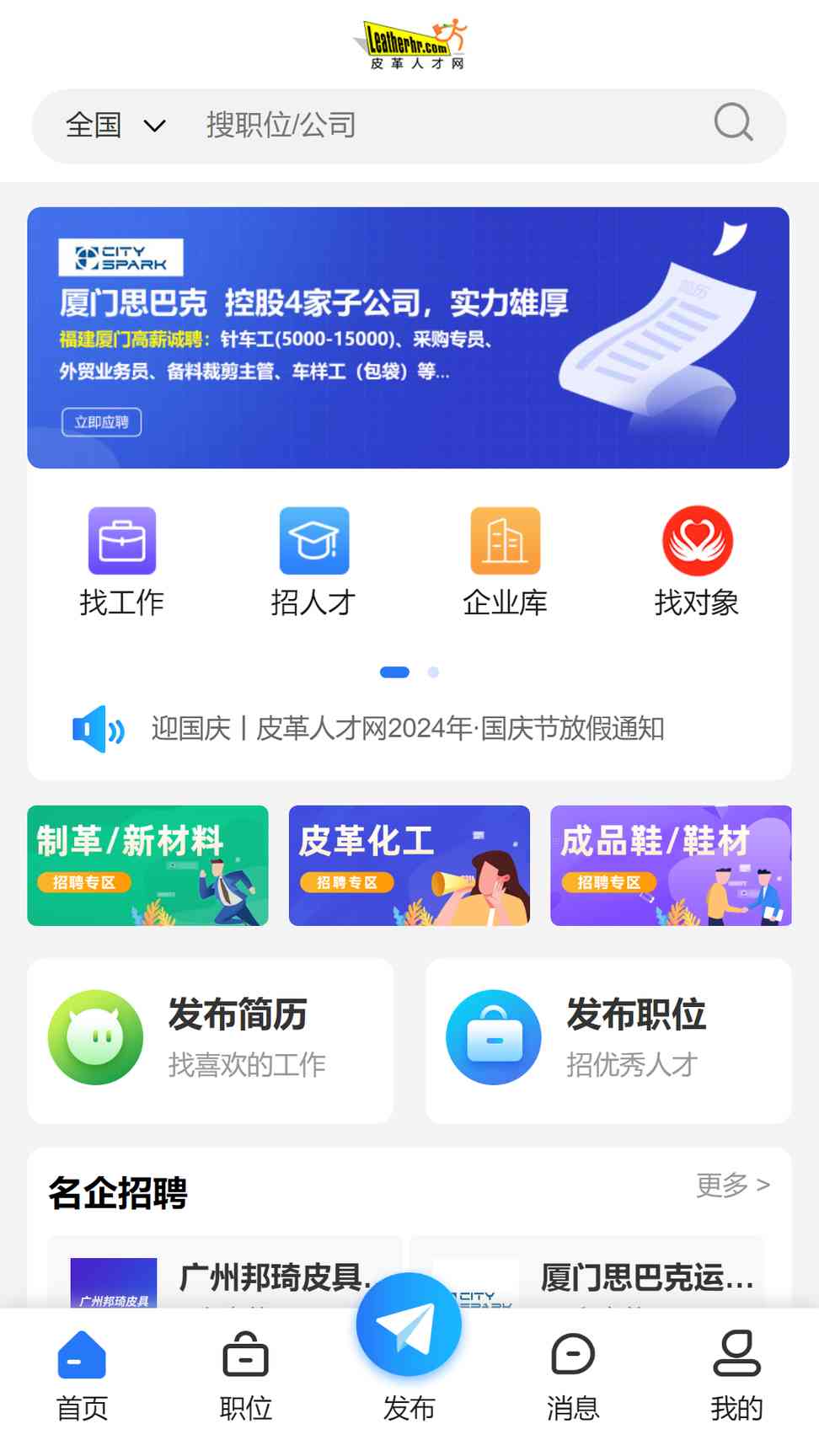Image resolution: width=819 pixels, height=1456 pixels.
Task: Jump to second page via indicator dot
Action: [x=433, y=672]
